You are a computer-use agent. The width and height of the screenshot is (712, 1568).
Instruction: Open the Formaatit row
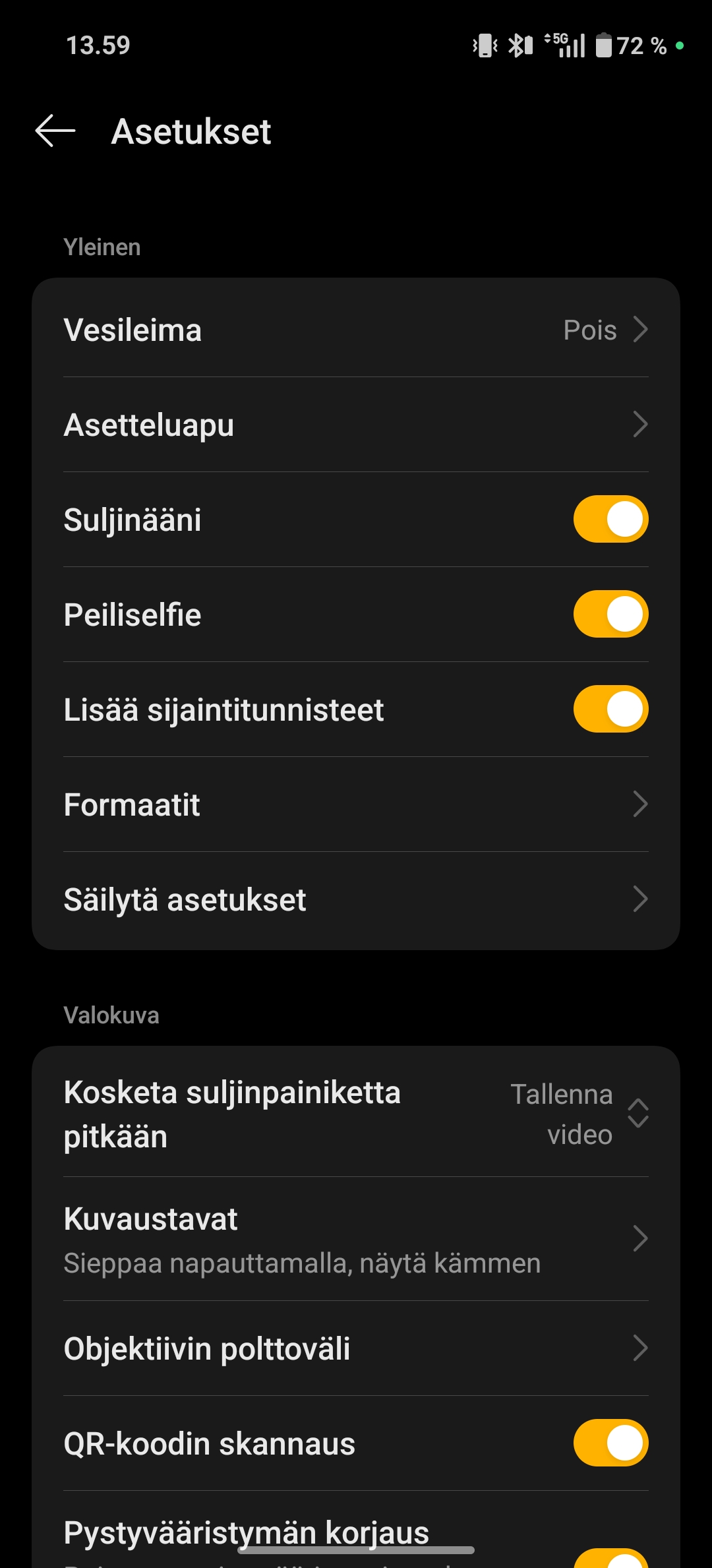click(356, 804)
